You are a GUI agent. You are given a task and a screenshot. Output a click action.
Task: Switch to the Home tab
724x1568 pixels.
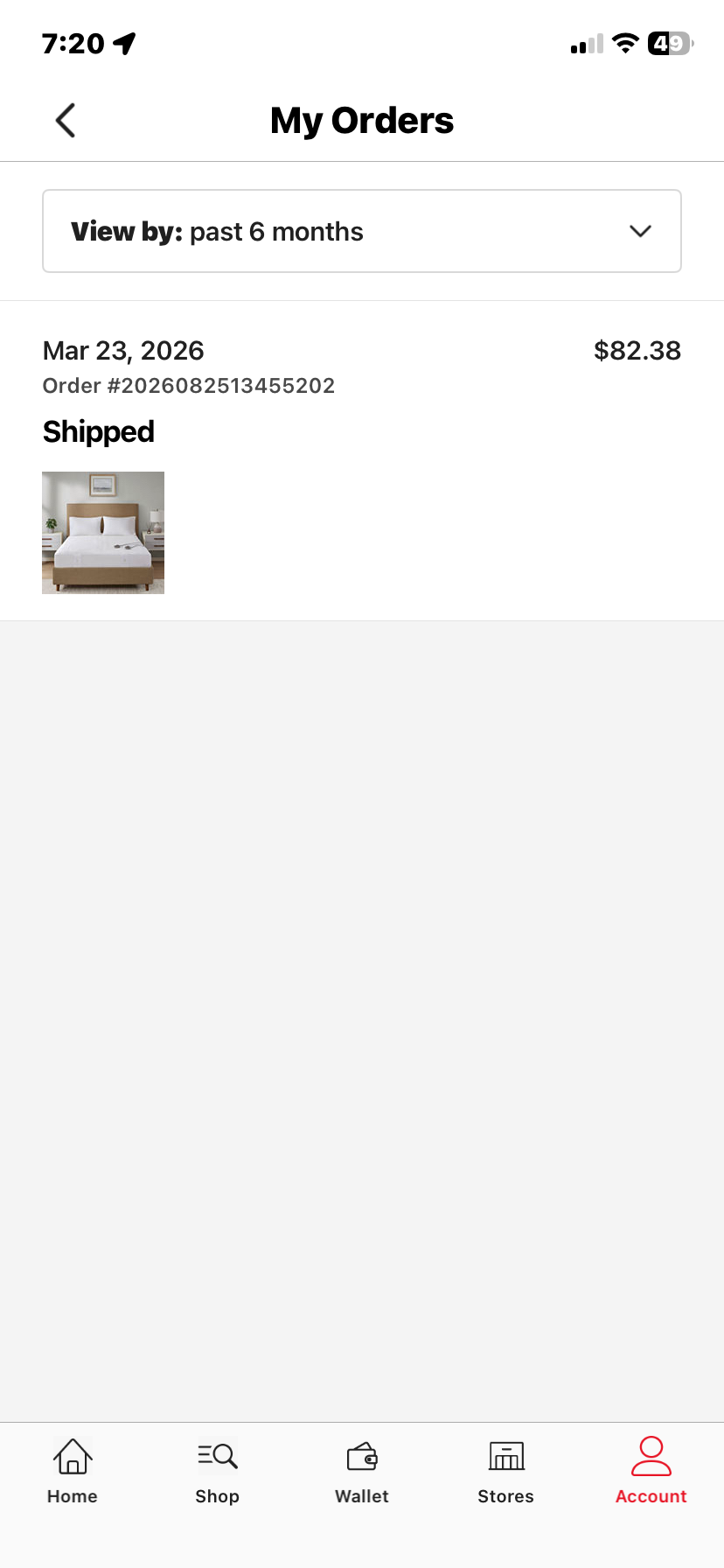click(x=73, y=1471)
